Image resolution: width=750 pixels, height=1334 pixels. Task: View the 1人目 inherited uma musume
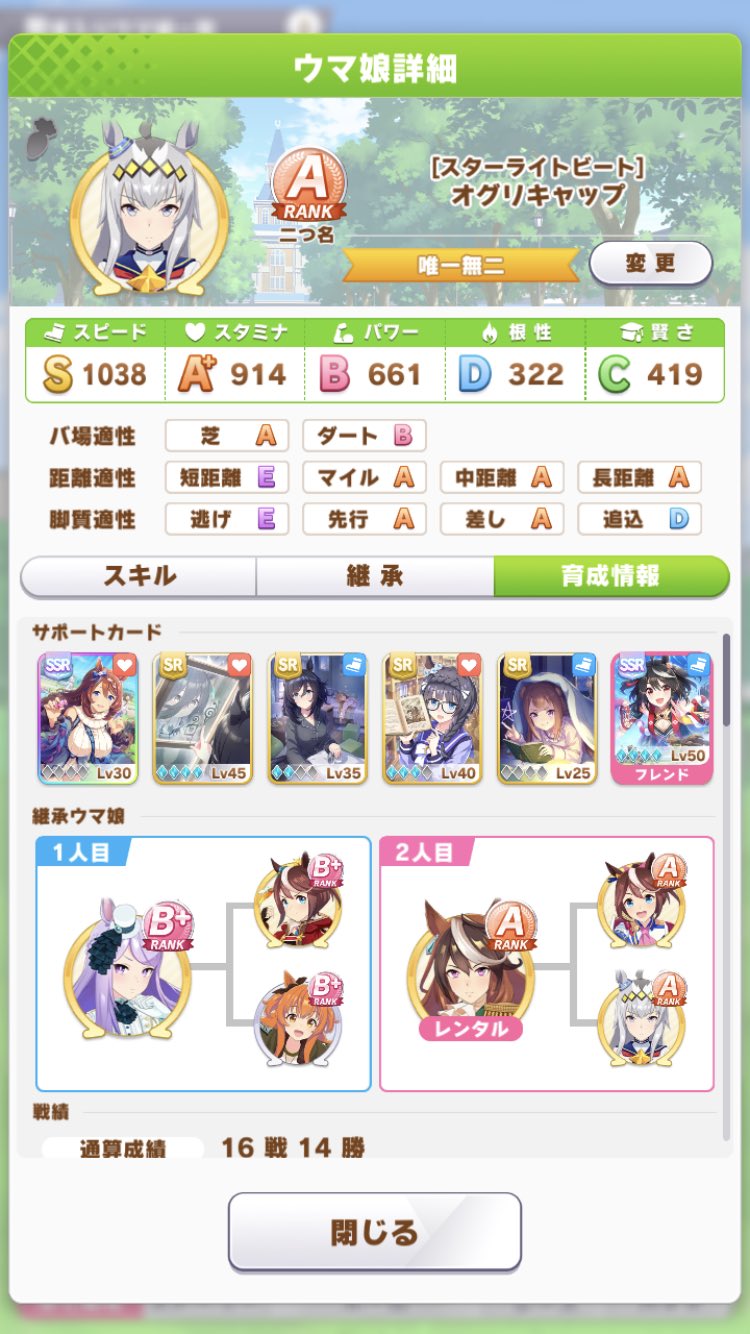[x=127, y=972]
